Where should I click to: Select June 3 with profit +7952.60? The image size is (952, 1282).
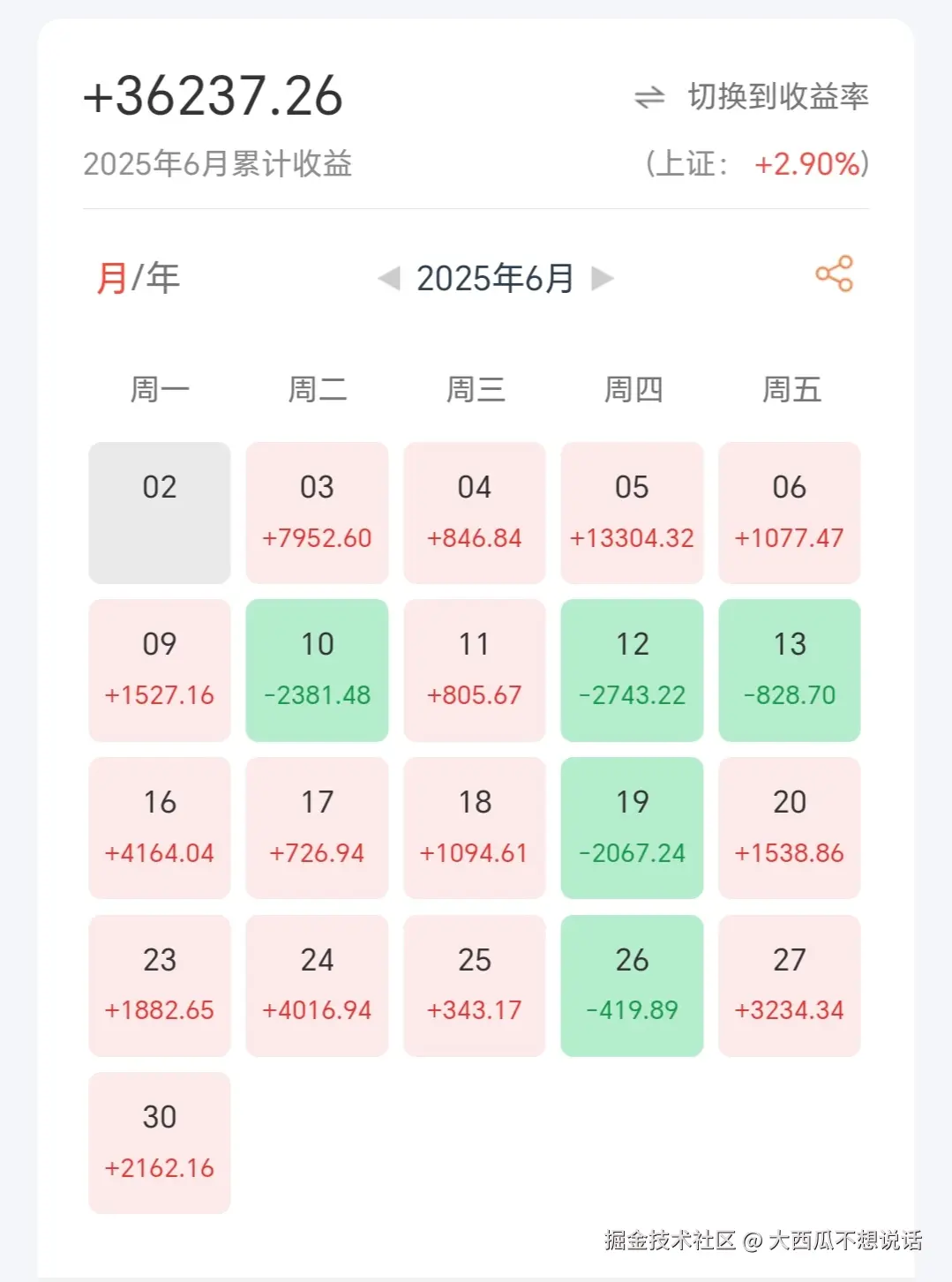point(317,512)
